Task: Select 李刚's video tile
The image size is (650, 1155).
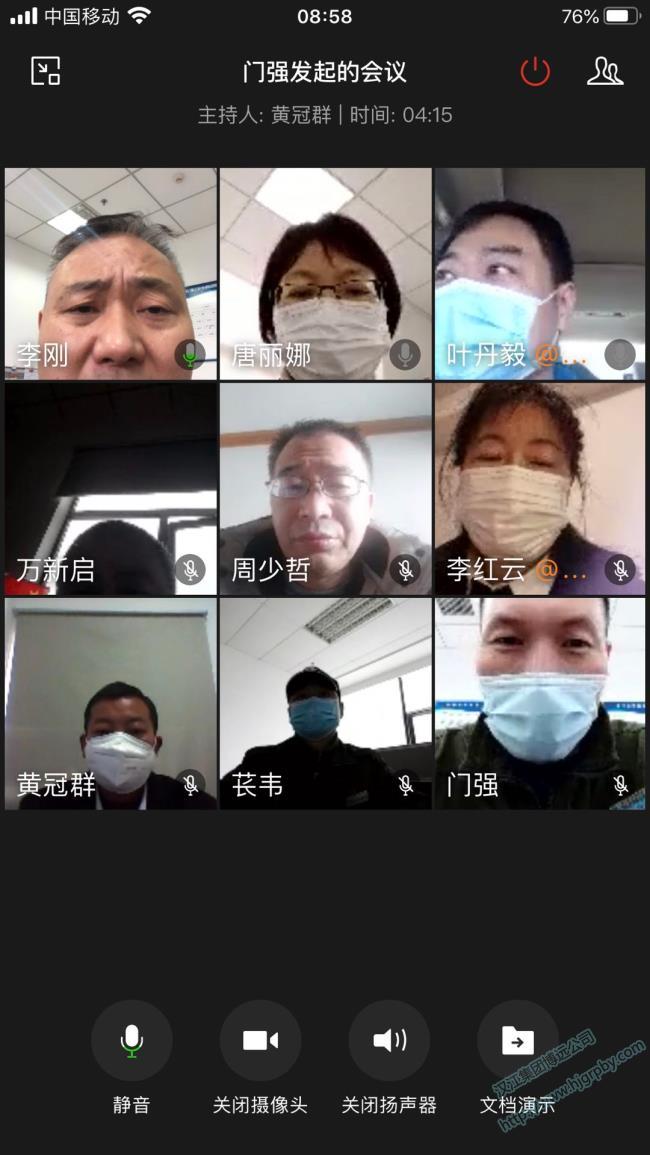Action: 111,273
